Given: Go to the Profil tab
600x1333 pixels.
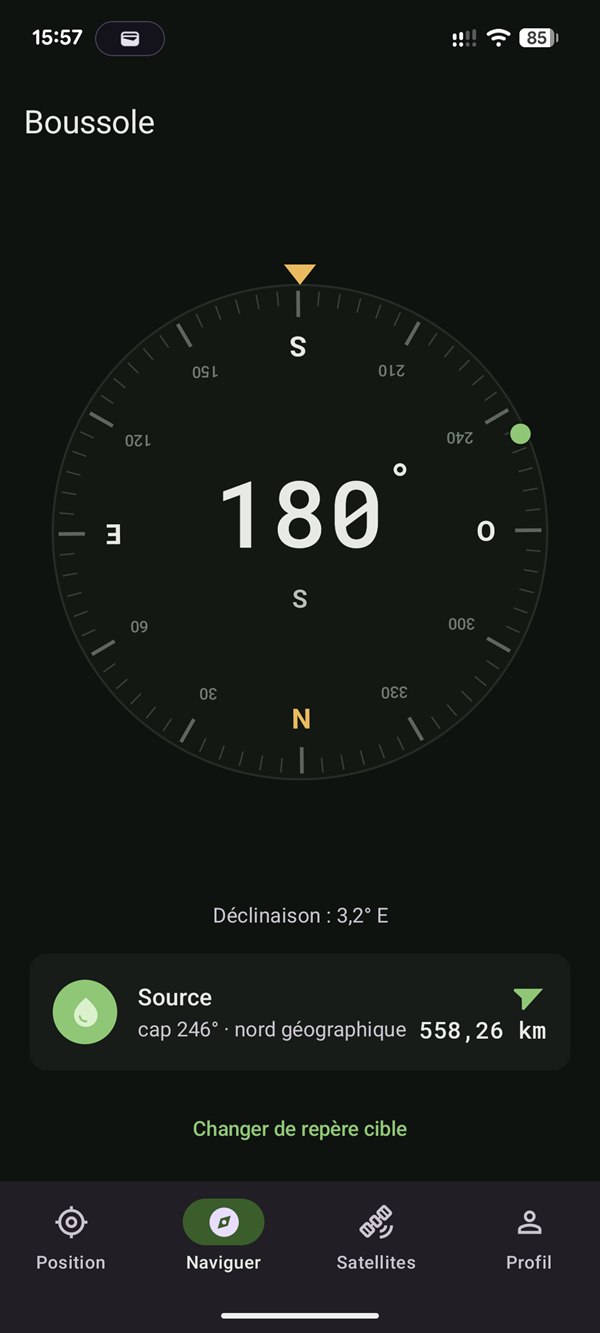Looking at the screenshot, I should pyautogui.click(x=529, y=1238).
